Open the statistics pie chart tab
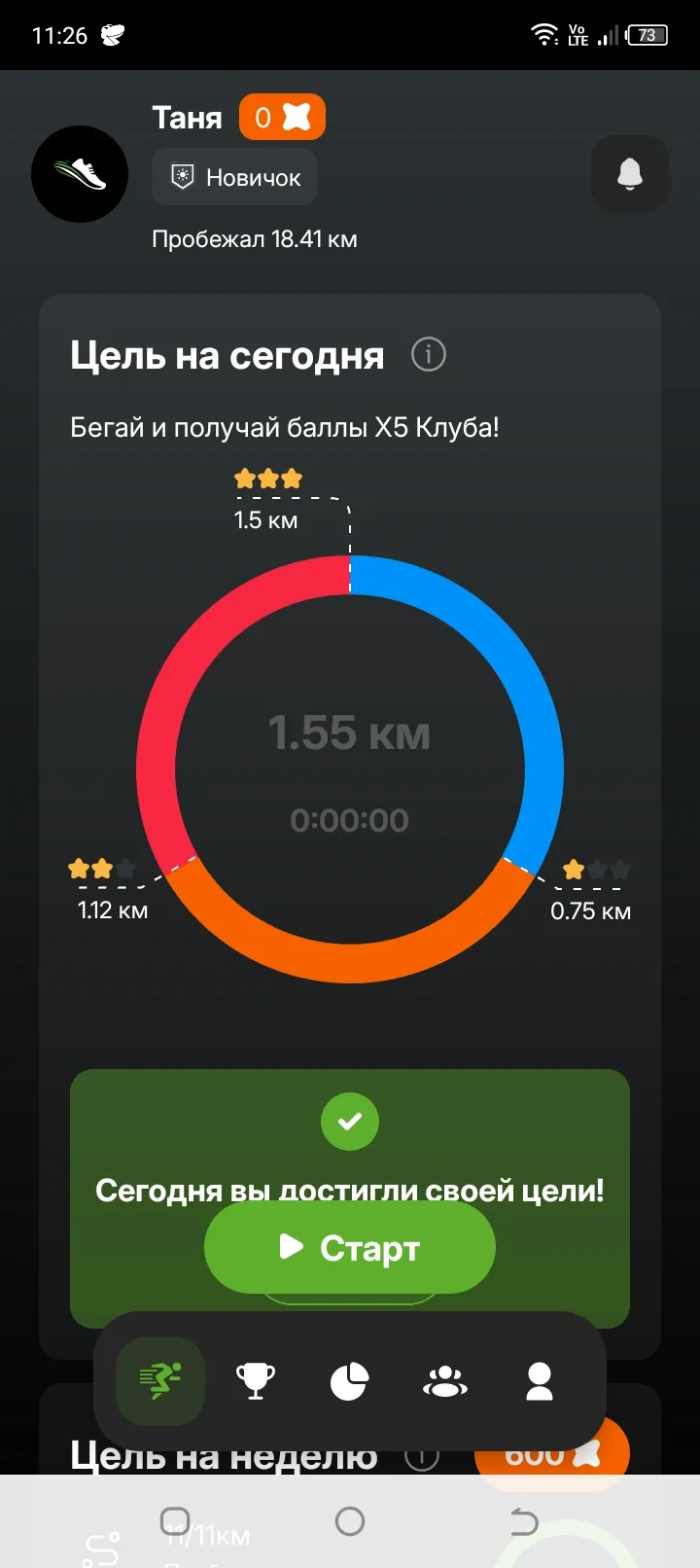The height and width of the screenshot is (1568, 700). point(350,1381)
